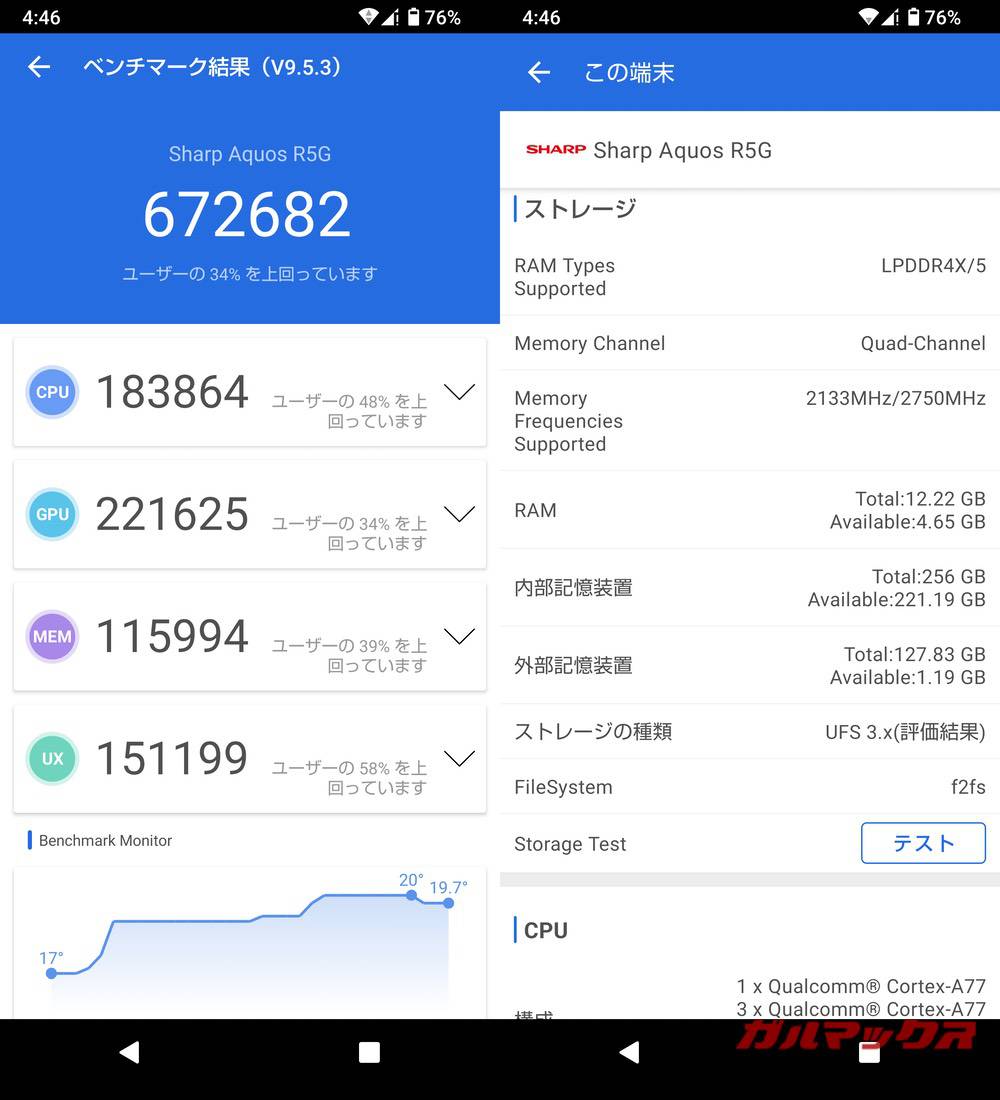This screenshot has height=1100, width=1000.
Task: Tap the Android back navigation triangle
Action: [130, 1052]
